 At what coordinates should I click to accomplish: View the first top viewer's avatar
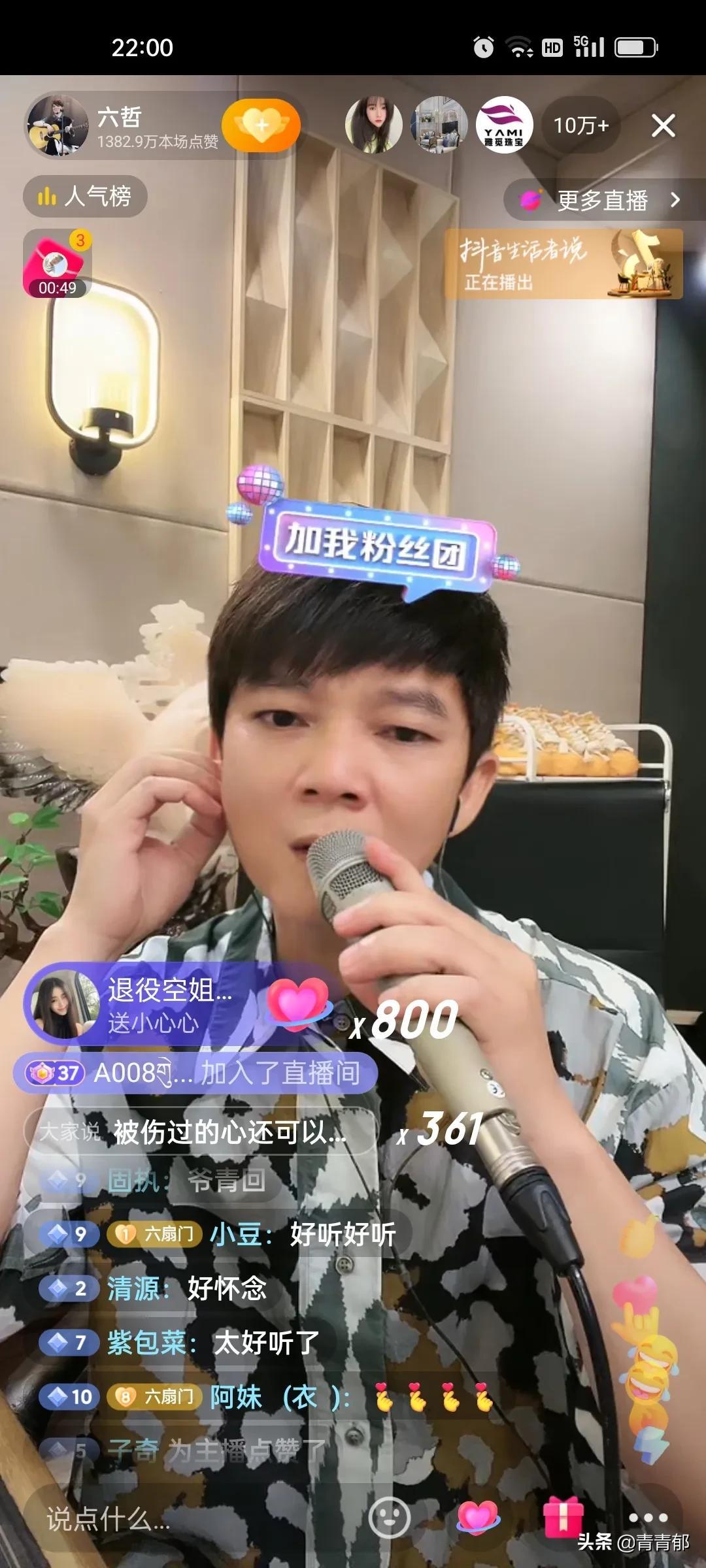[374, 125]
